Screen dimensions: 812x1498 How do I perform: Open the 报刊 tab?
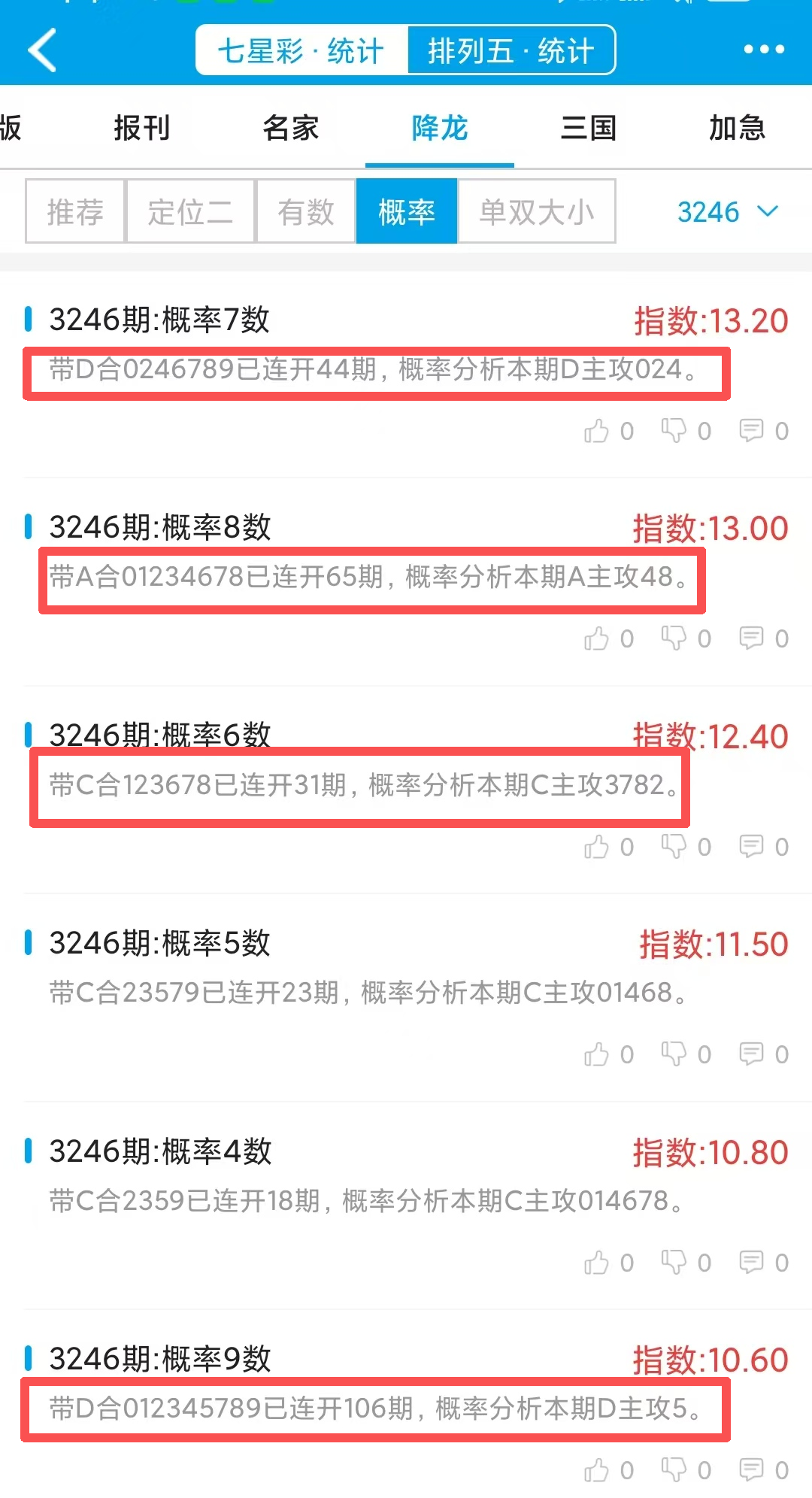pos(141,128)
